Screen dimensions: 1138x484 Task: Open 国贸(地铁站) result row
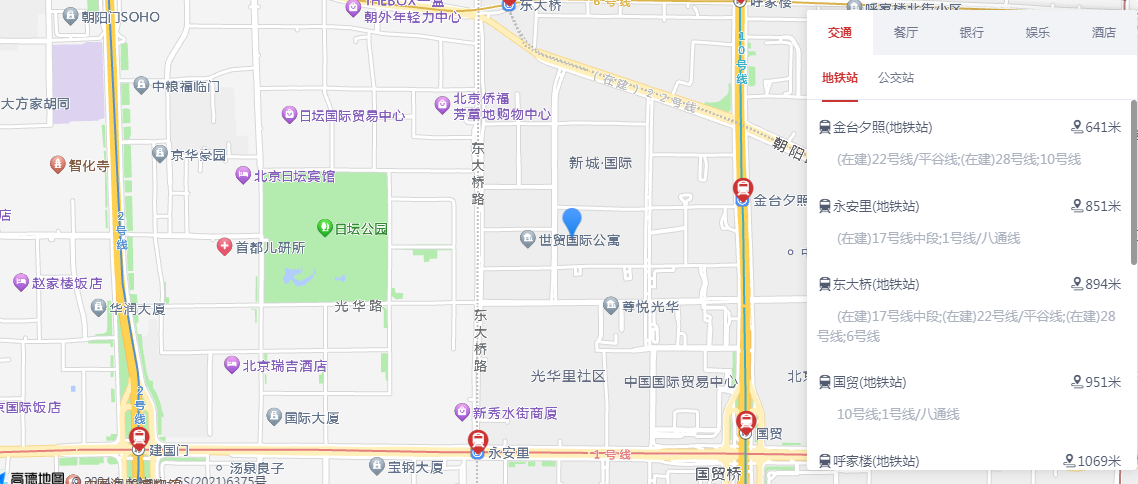point(969,382)
